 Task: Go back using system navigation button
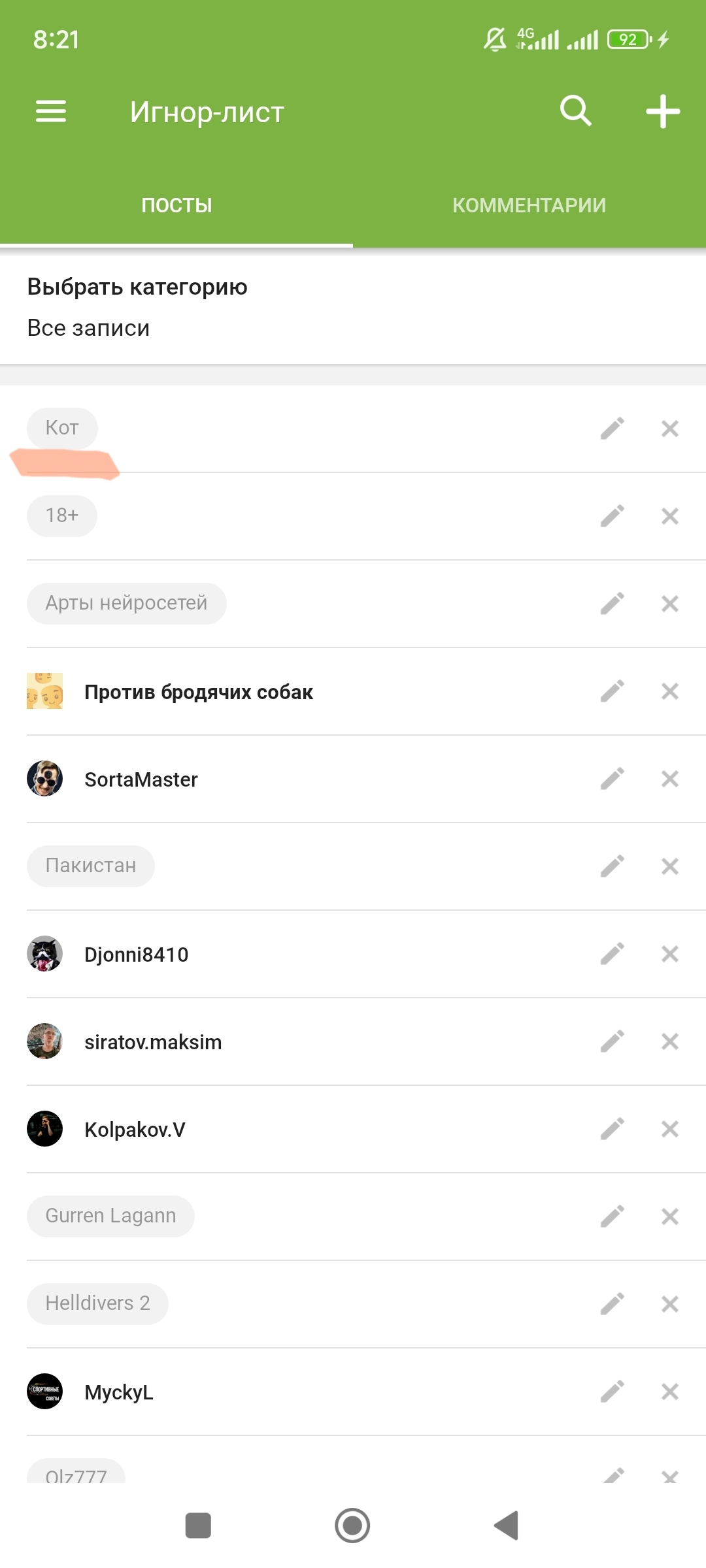[x=507, y=1526]
